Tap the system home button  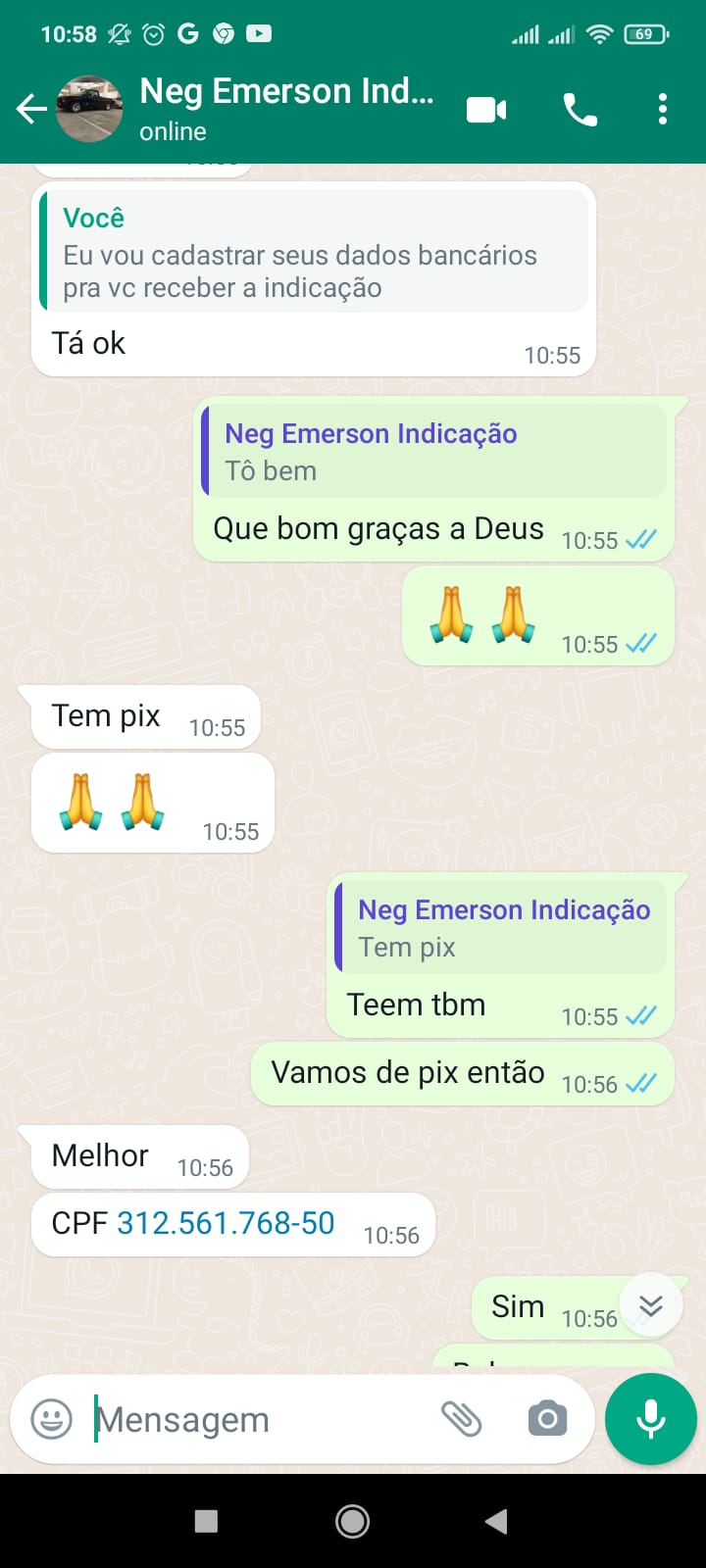(353, 1521)
